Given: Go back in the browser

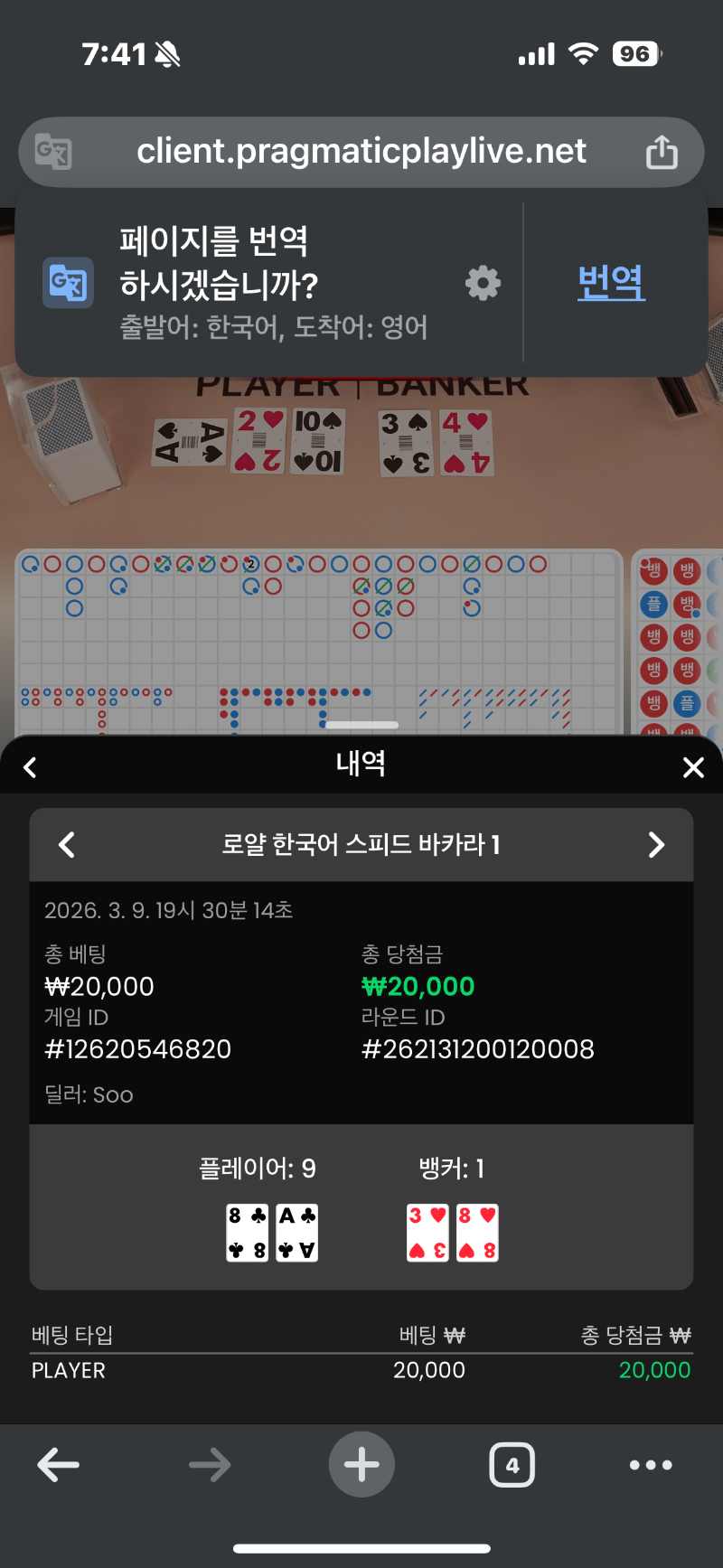Looking at the screenshot, I should tap(59, 1465).
